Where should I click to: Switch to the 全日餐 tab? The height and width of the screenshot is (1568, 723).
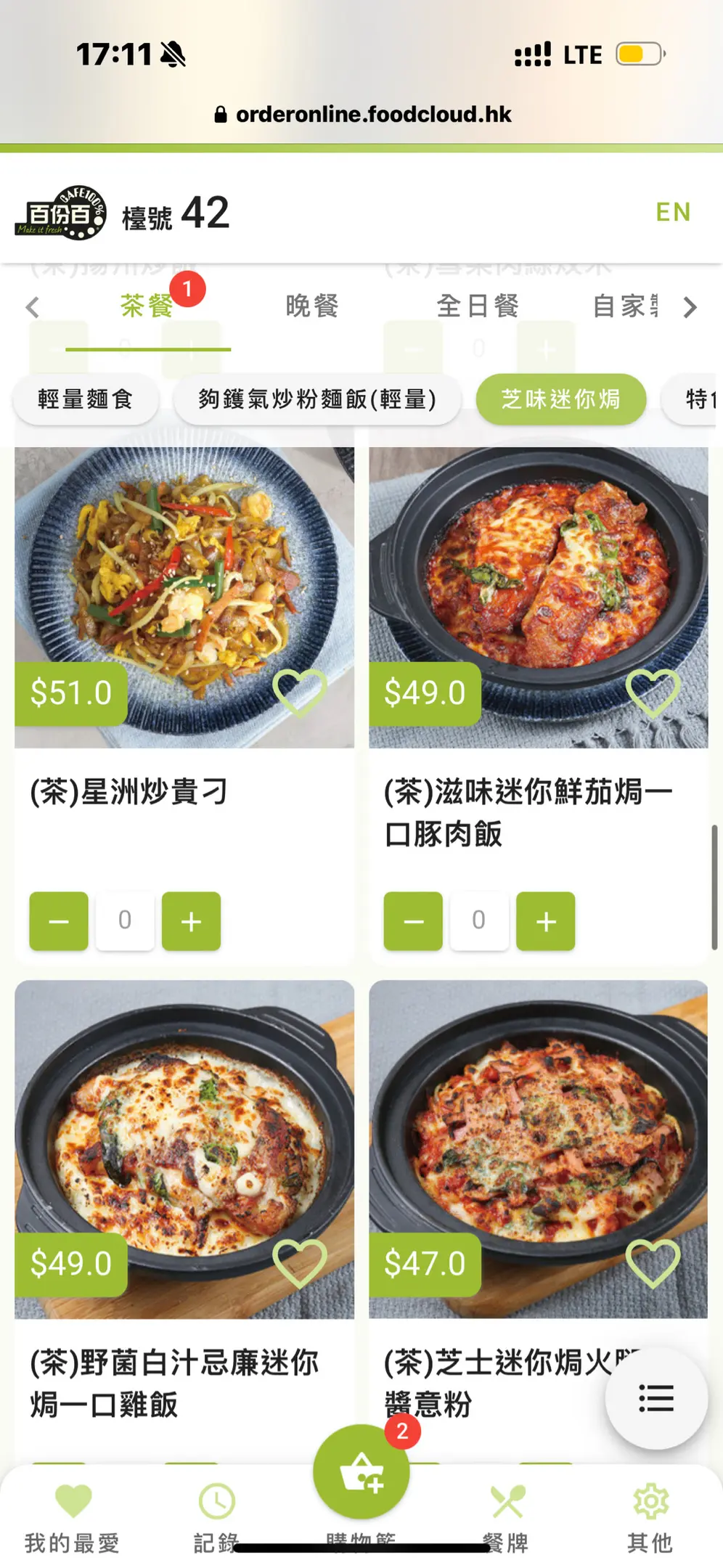click(478, 306)
